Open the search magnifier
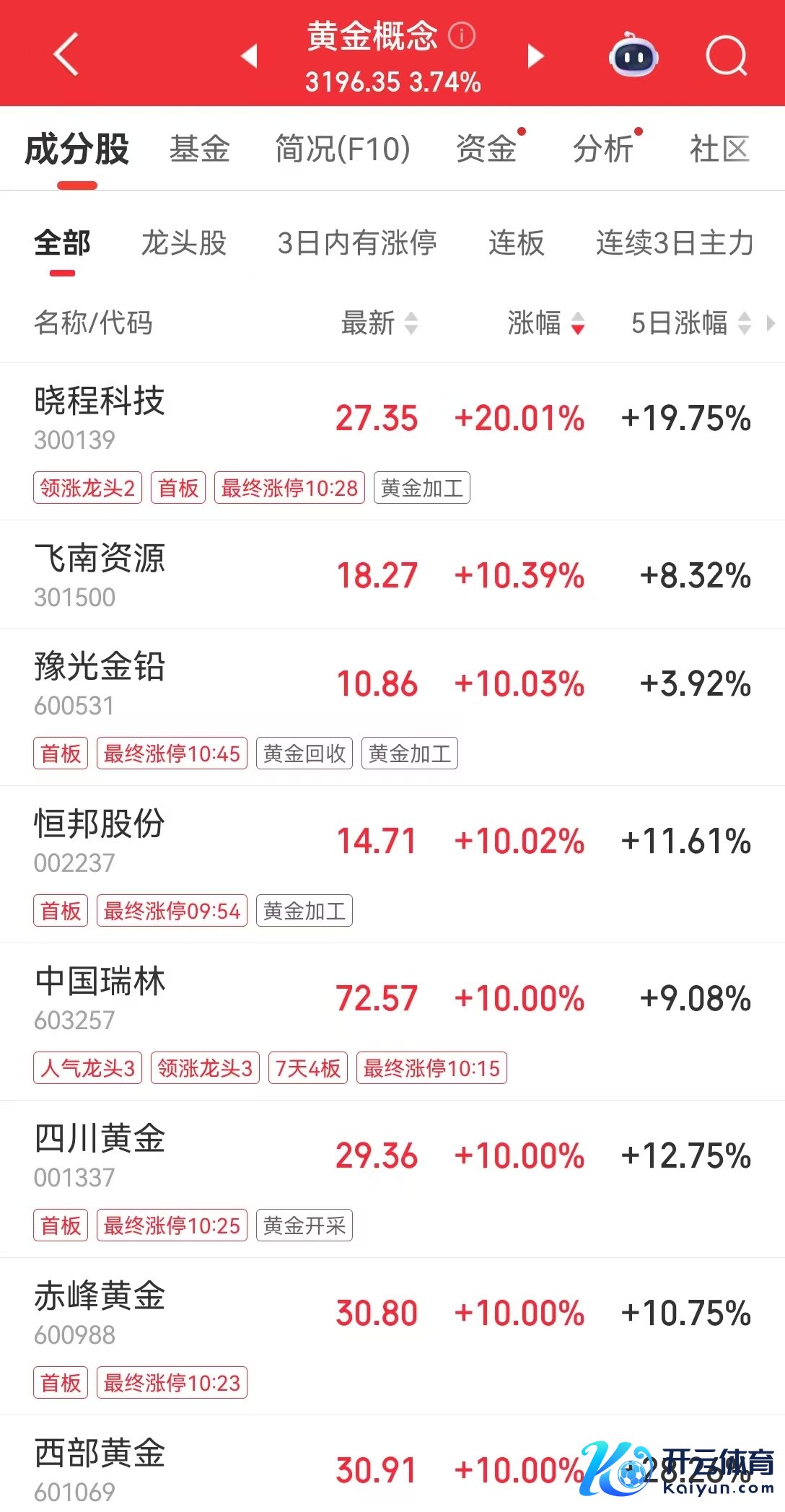 coord(725,55)
